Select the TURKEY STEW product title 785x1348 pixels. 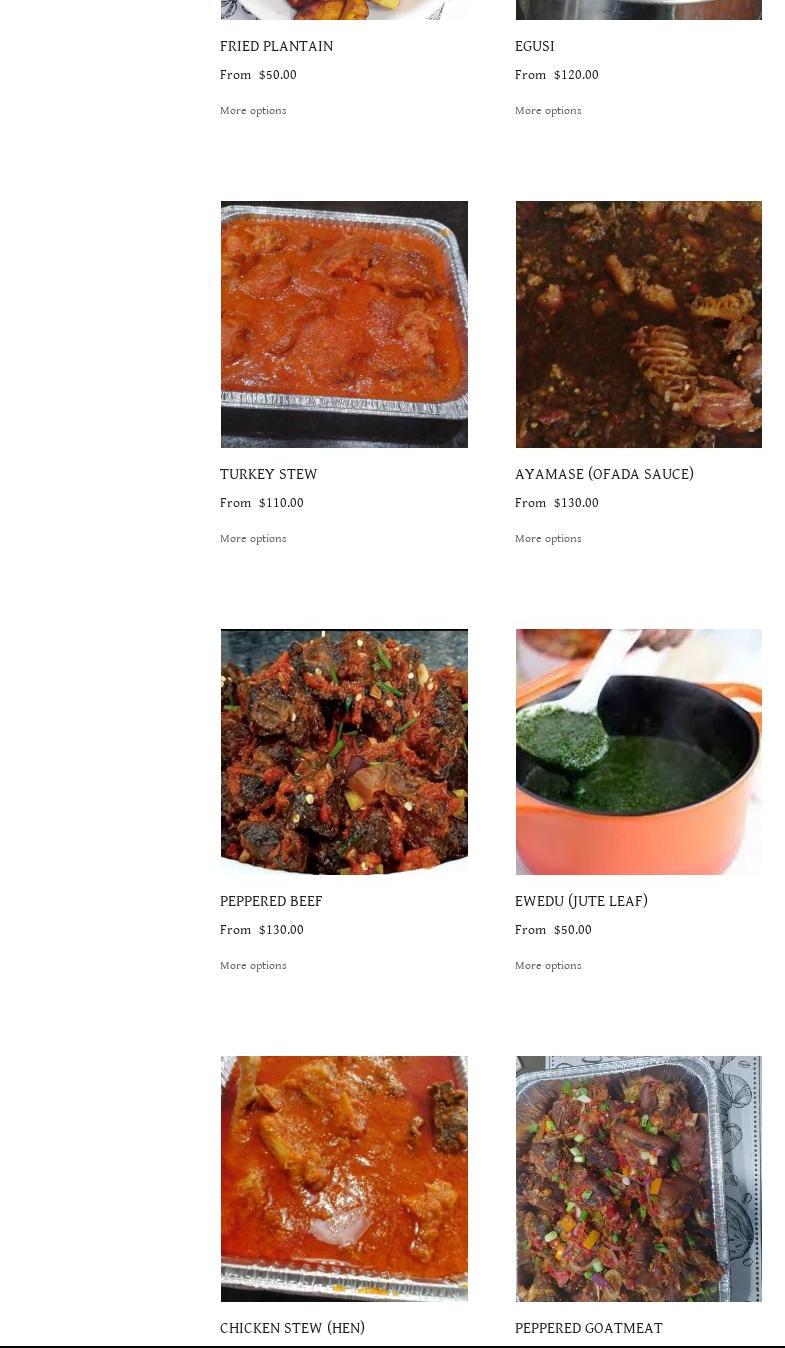click(268, 474)
